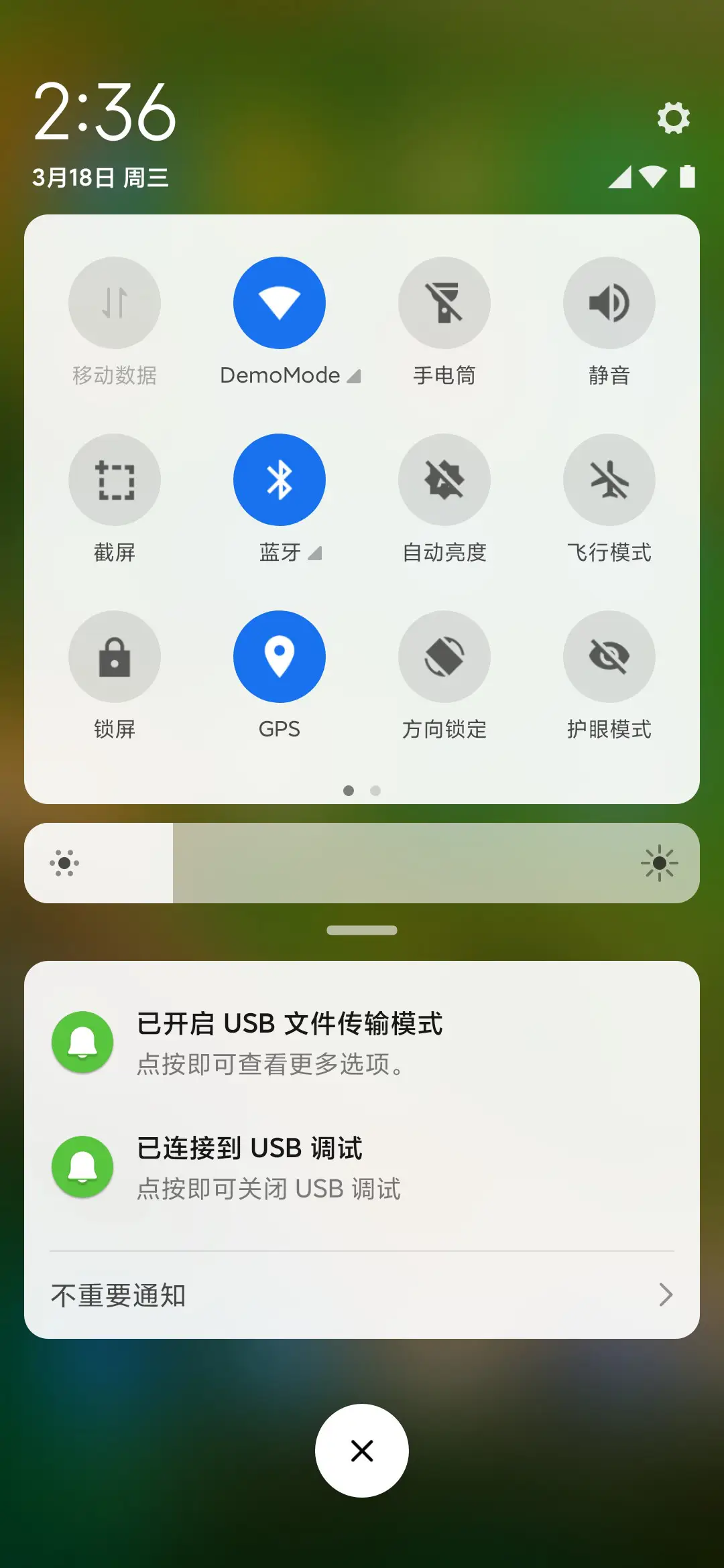Viewport: 724px width, 1568px height.
Task: Select the 锁屏 lock screen tile
Action: (115, 657)
